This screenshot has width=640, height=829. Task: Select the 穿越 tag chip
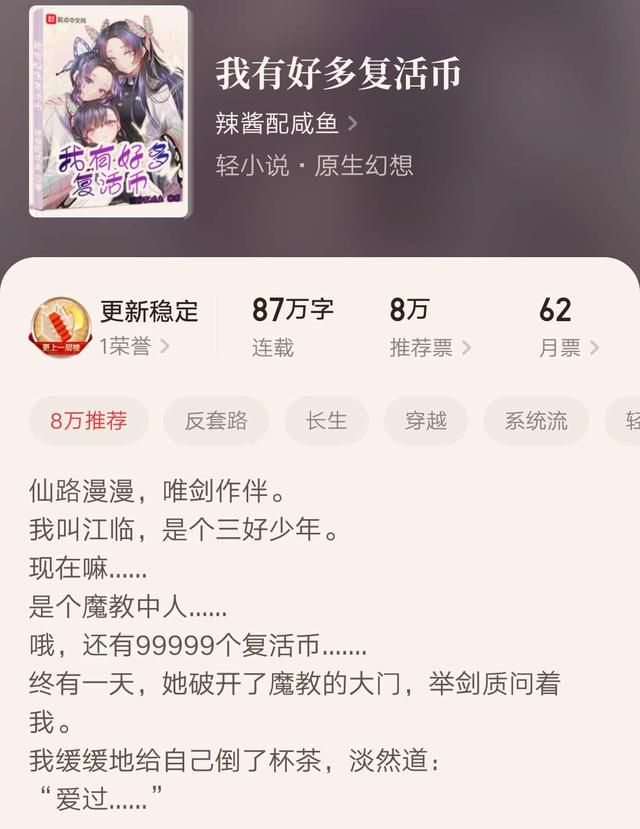[426, 421]
